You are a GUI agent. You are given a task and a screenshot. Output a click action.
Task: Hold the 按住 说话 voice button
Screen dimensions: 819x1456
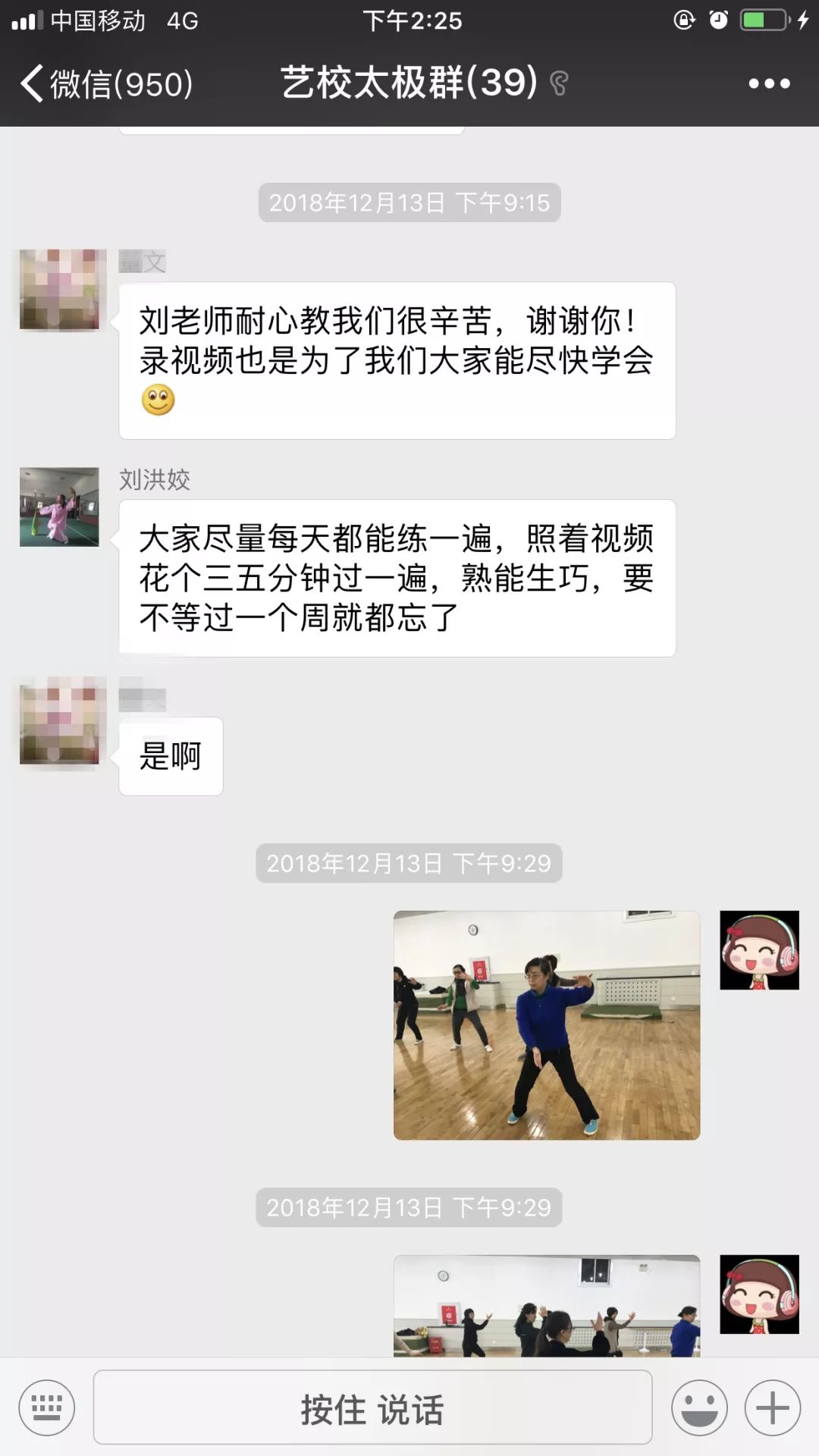click(x=372, y=1408)
